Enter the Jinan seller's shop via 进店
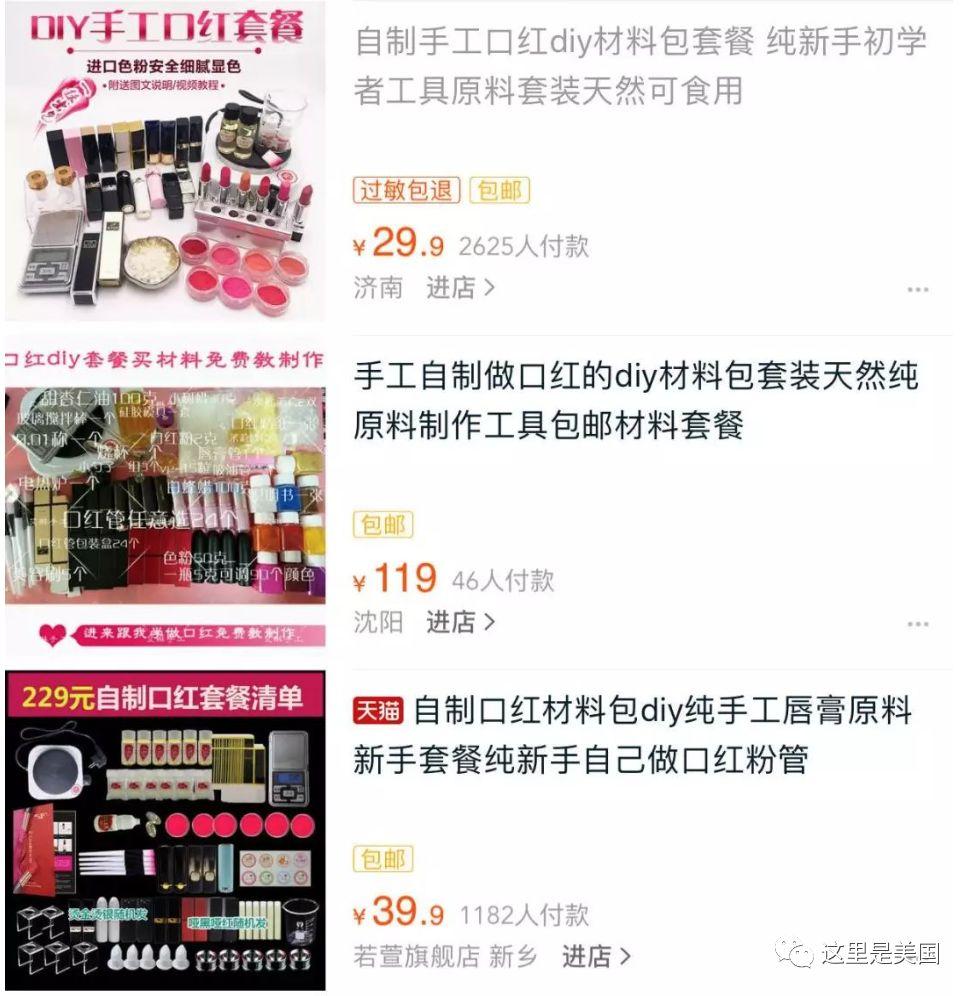The image size is (972, 996). point(460,288)
